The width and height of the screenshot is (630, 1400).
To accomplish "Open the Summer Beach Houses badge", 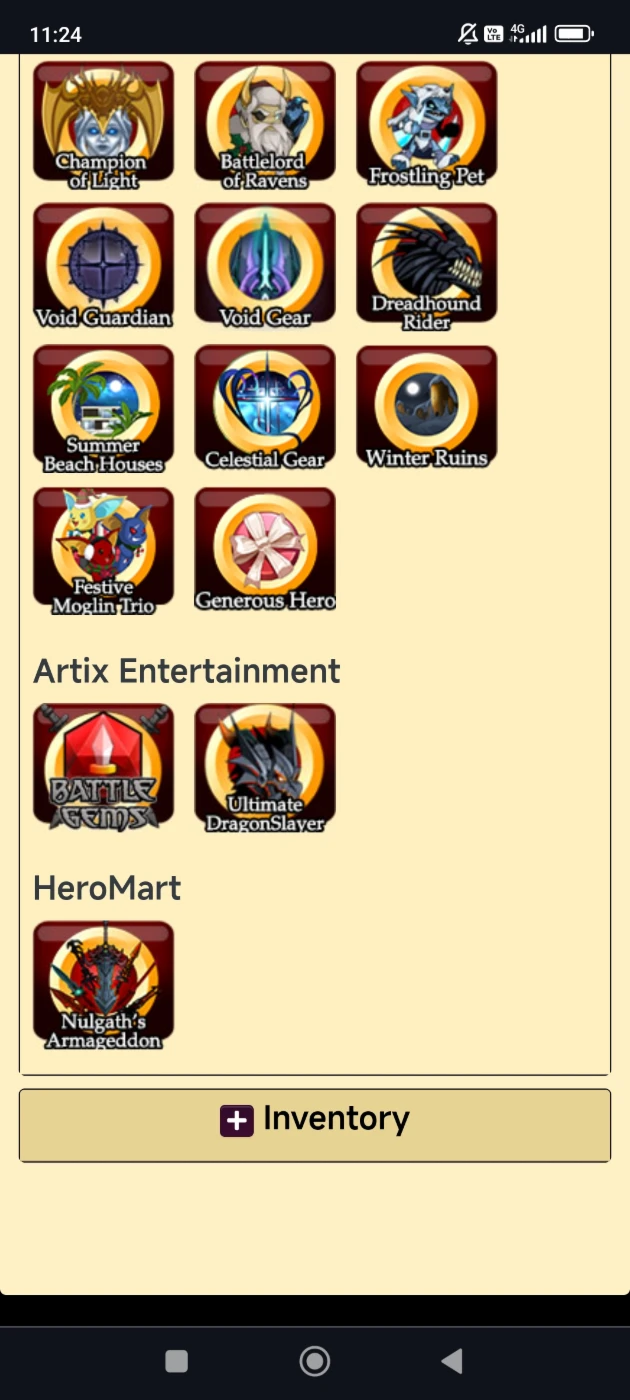I will (103, 408).
